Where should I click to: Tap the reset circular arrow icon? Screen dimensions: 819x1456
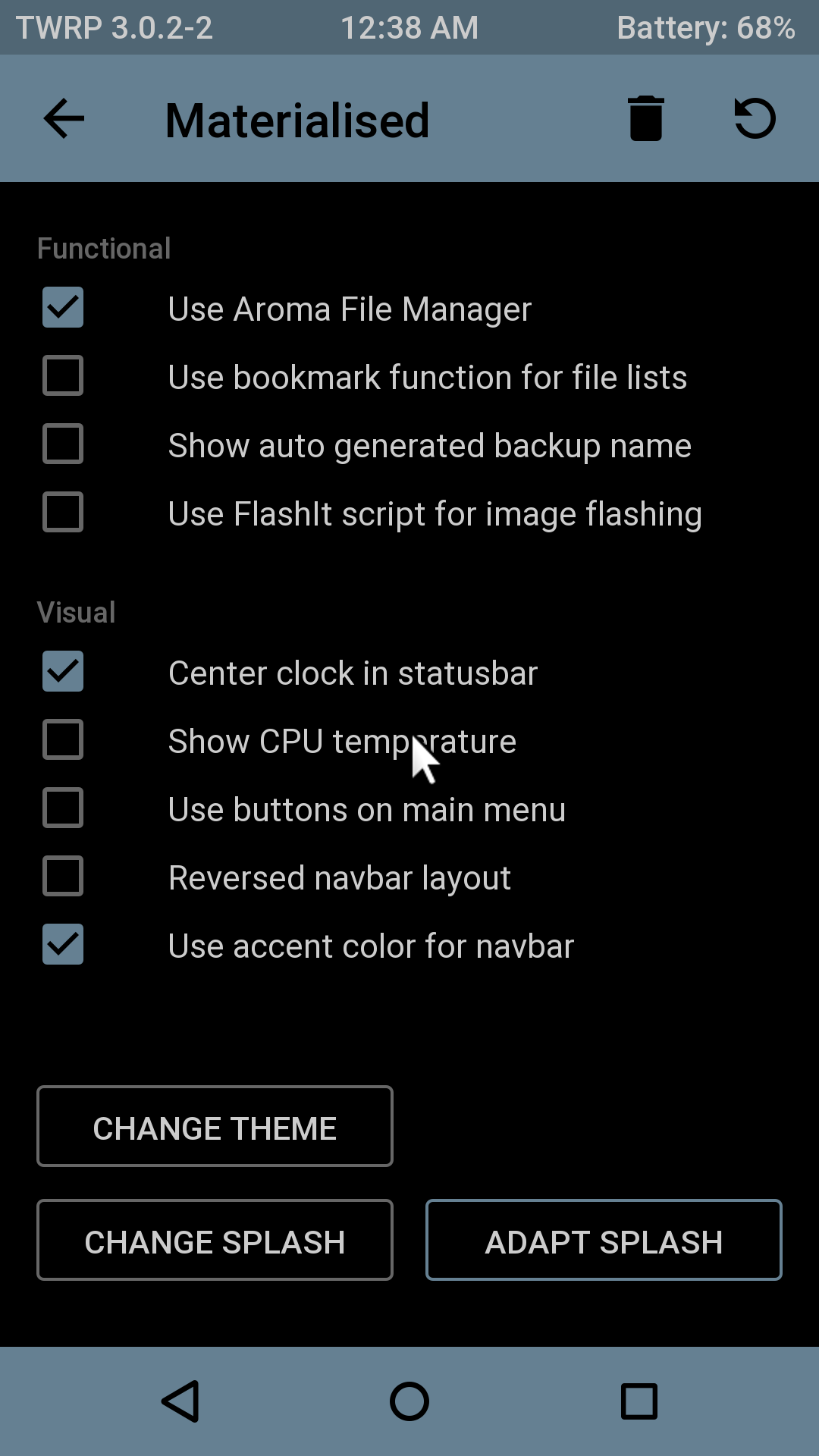(755, 119)
